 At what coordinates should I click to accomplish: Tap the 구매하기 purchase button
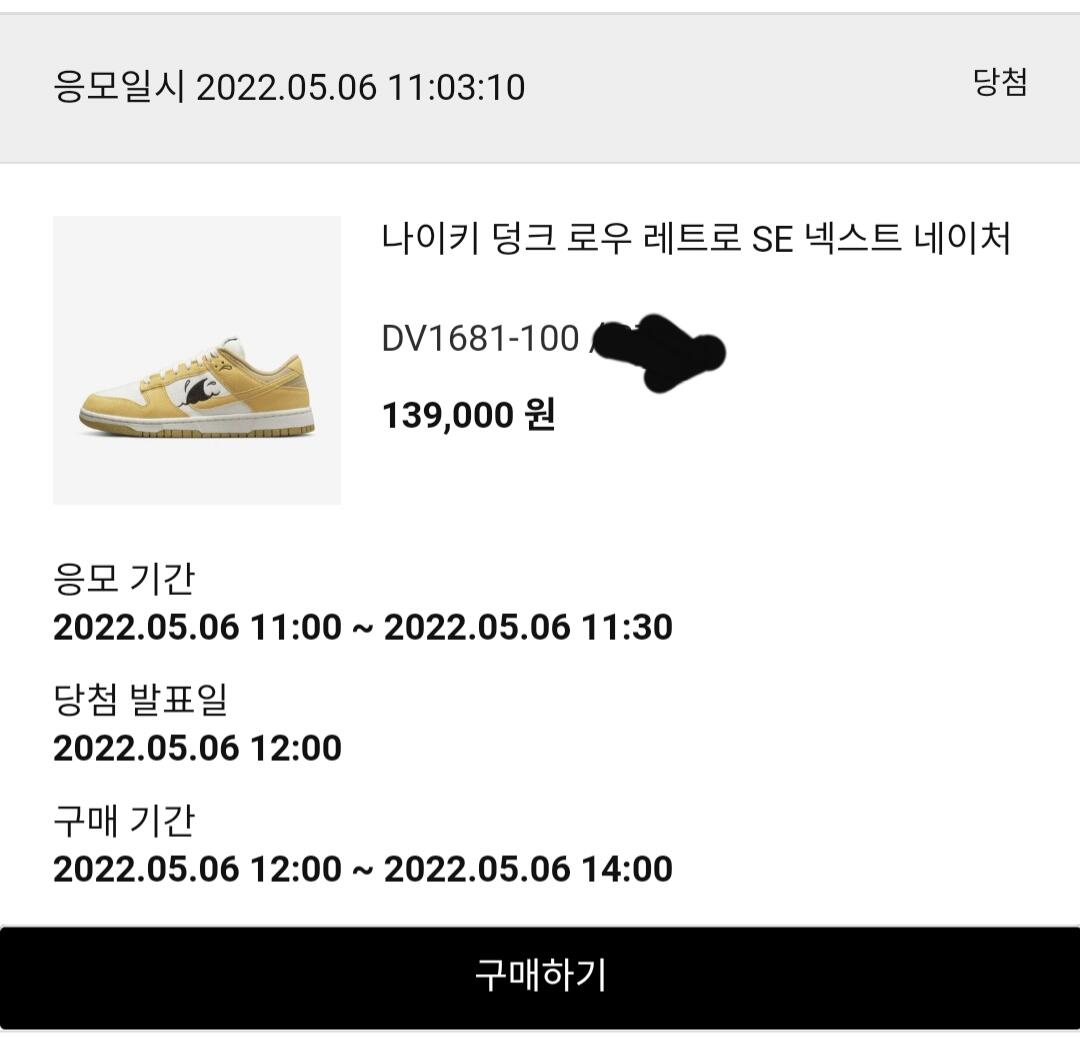click(x=540, y=976)
